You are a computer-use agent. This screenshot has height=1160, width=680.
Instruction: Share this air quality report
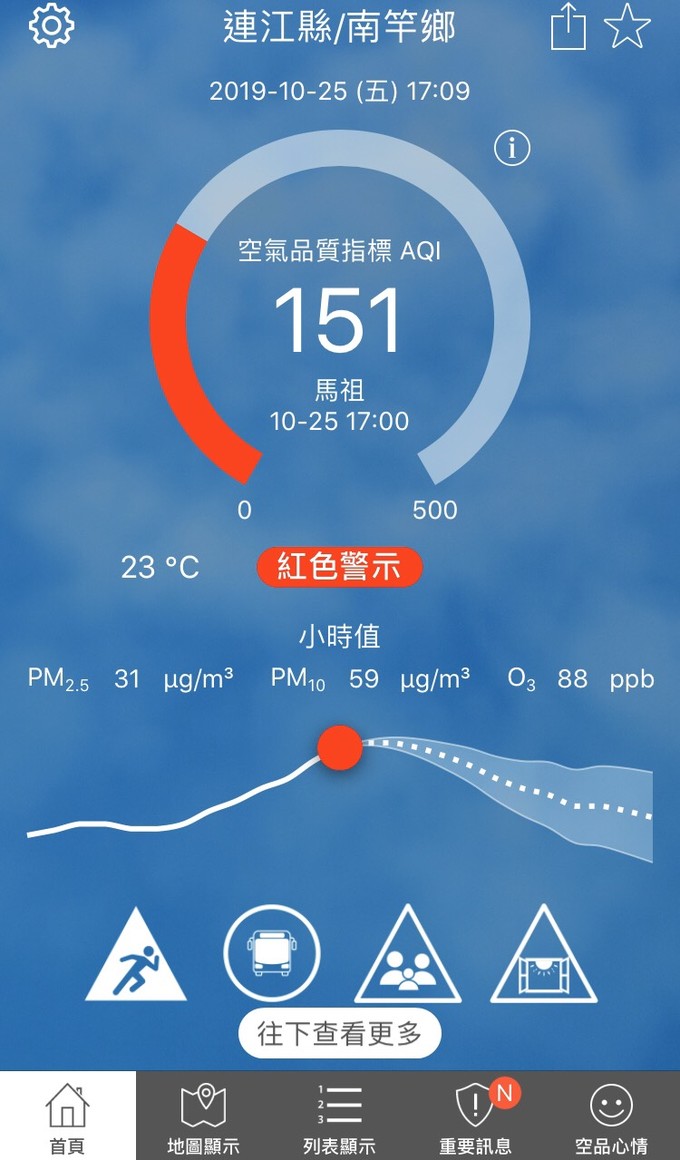[568, 28]
